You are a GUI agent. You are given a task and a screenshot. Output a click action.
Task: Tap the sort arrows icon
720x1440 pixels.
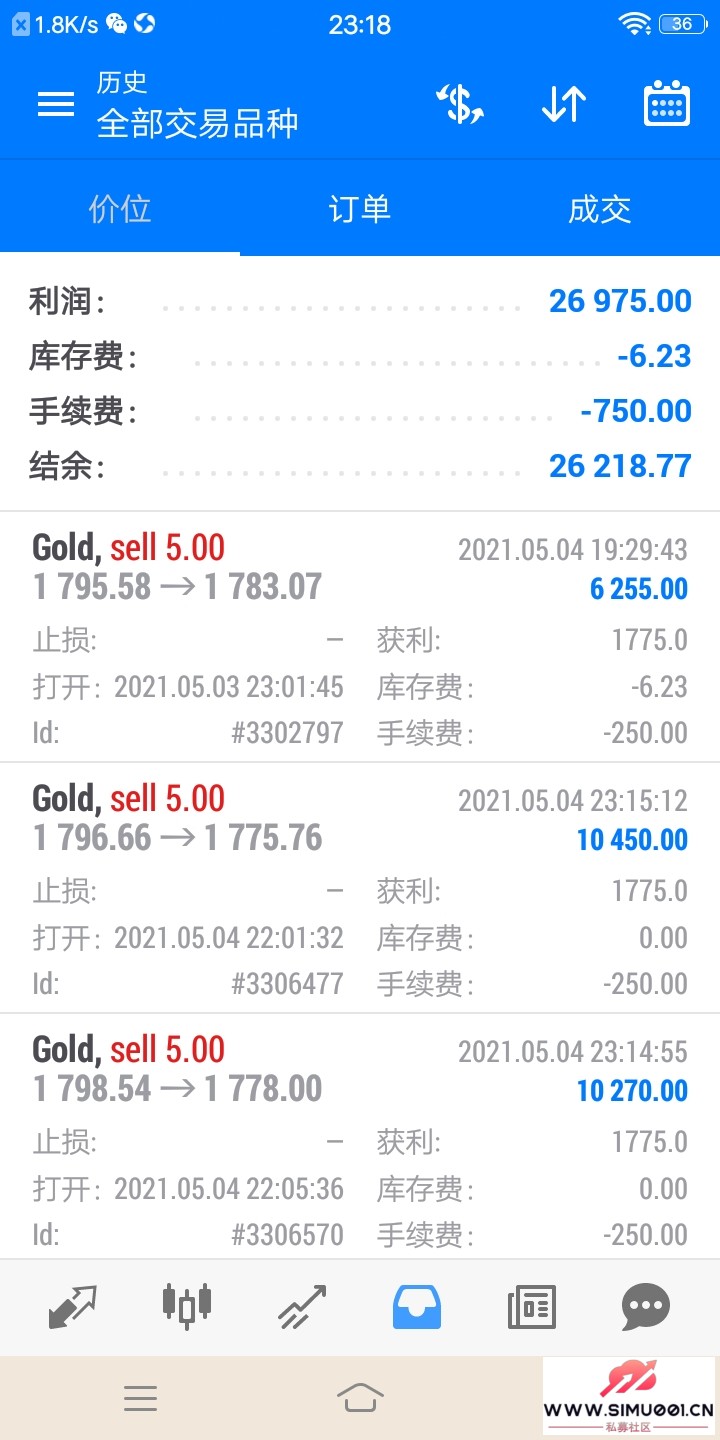tap(564, 104)
